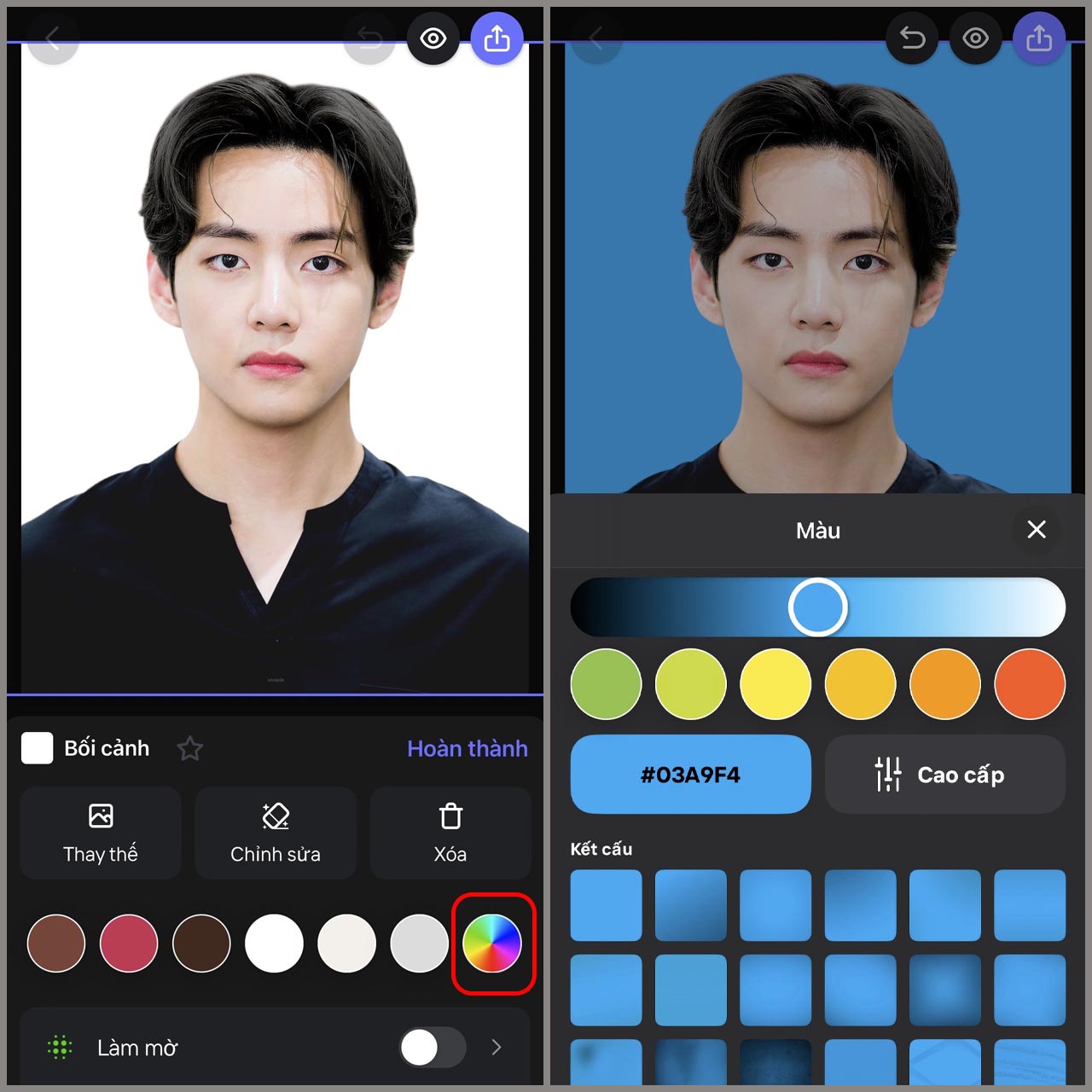
Task: Open Cao cấp advanced color options
Action: coord(944,775)
